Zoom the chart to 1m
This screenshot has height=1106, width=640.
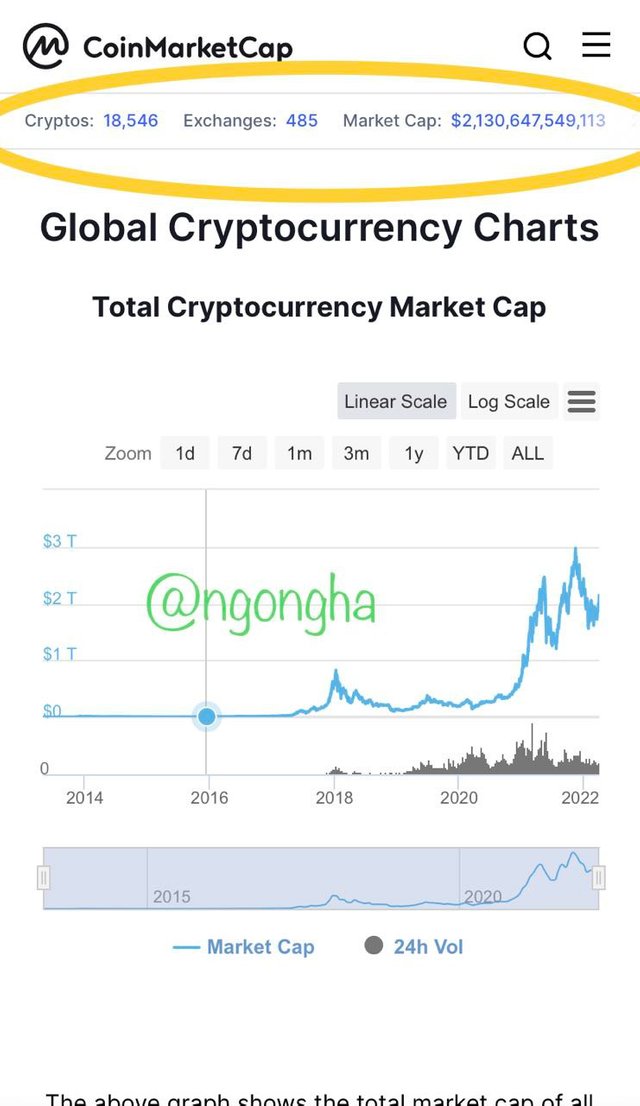[299, 453]
